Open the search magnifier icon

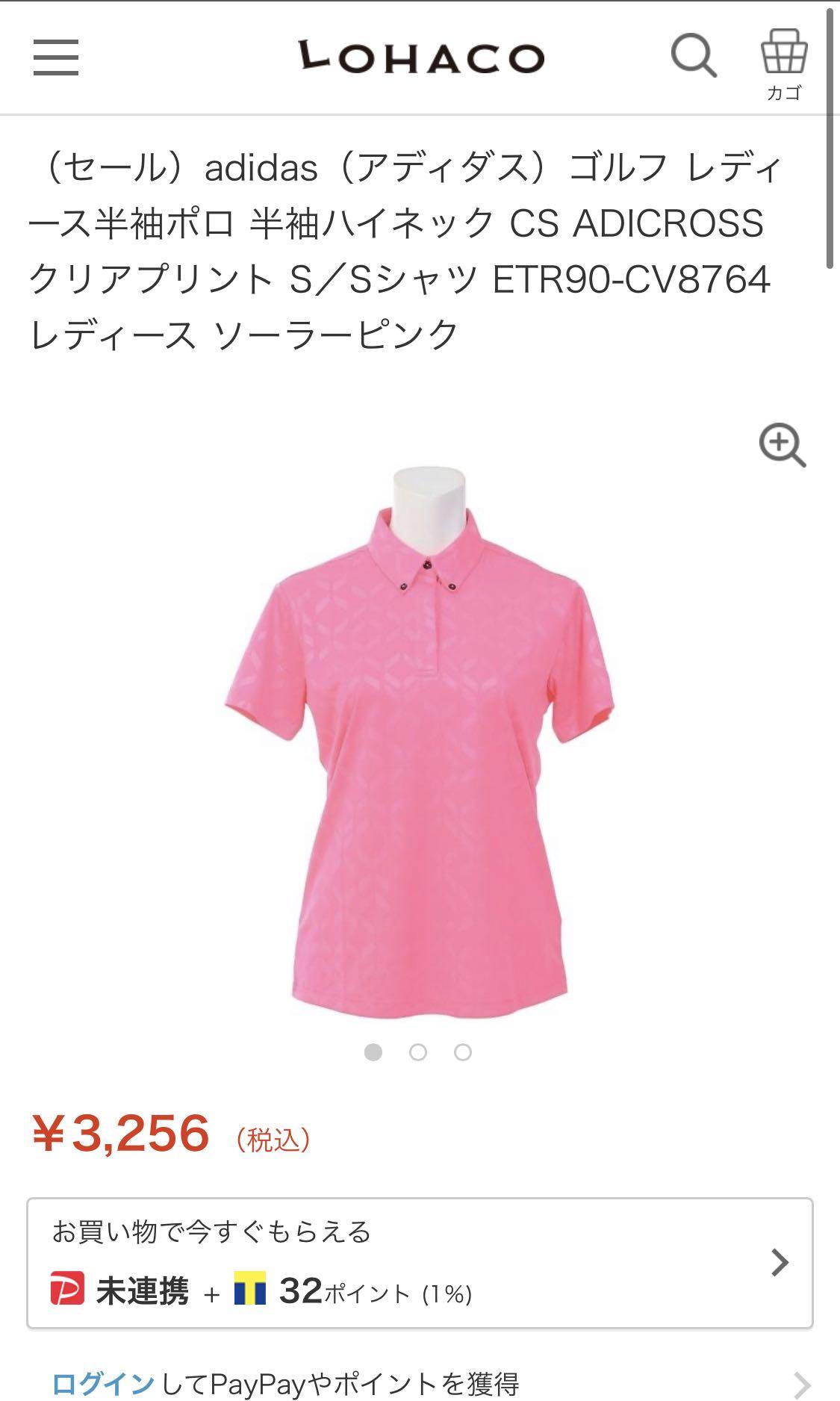tap(694, 56)
